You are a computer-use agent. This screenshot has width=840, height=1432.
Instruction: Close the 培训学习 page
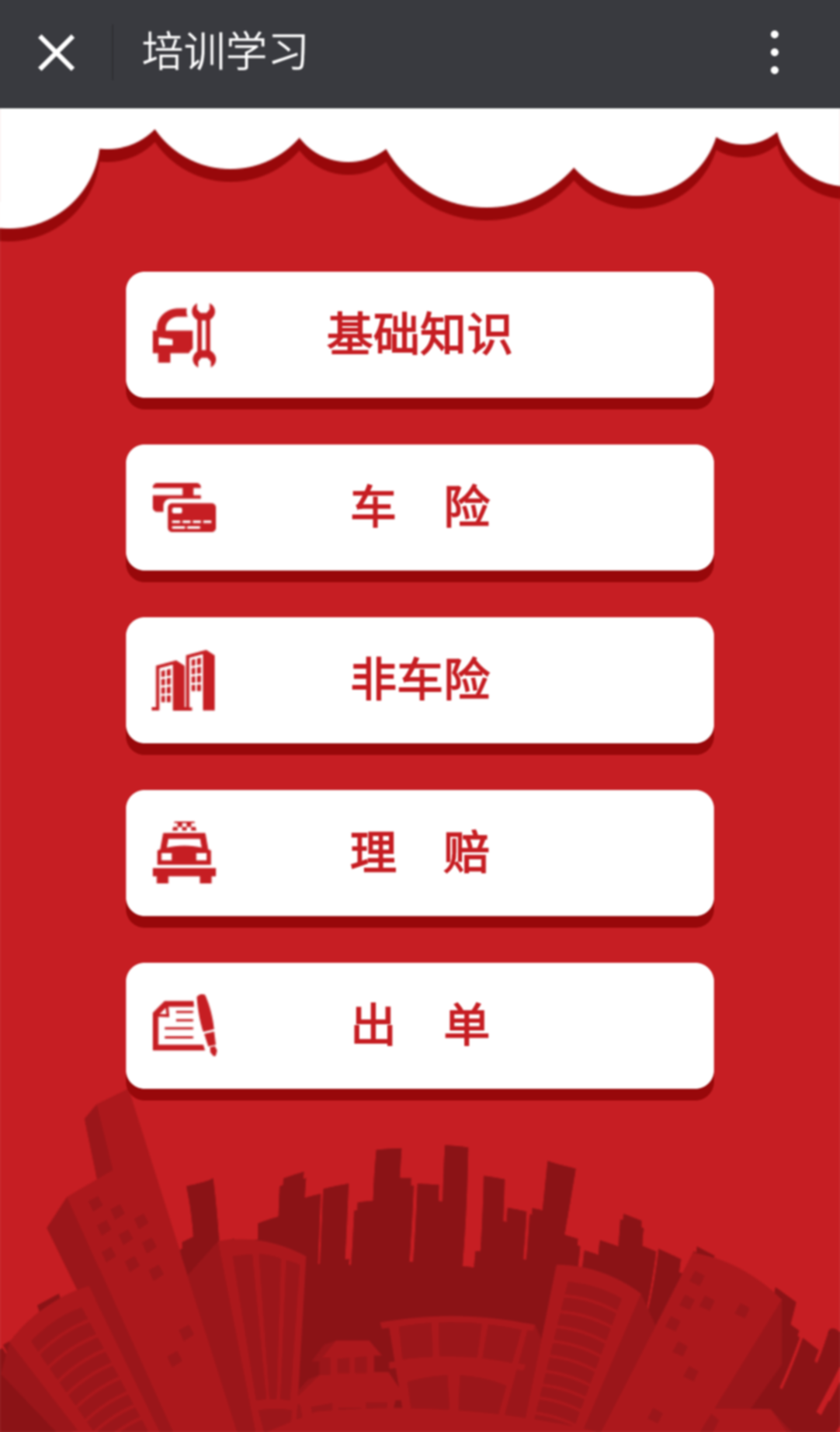56,53
